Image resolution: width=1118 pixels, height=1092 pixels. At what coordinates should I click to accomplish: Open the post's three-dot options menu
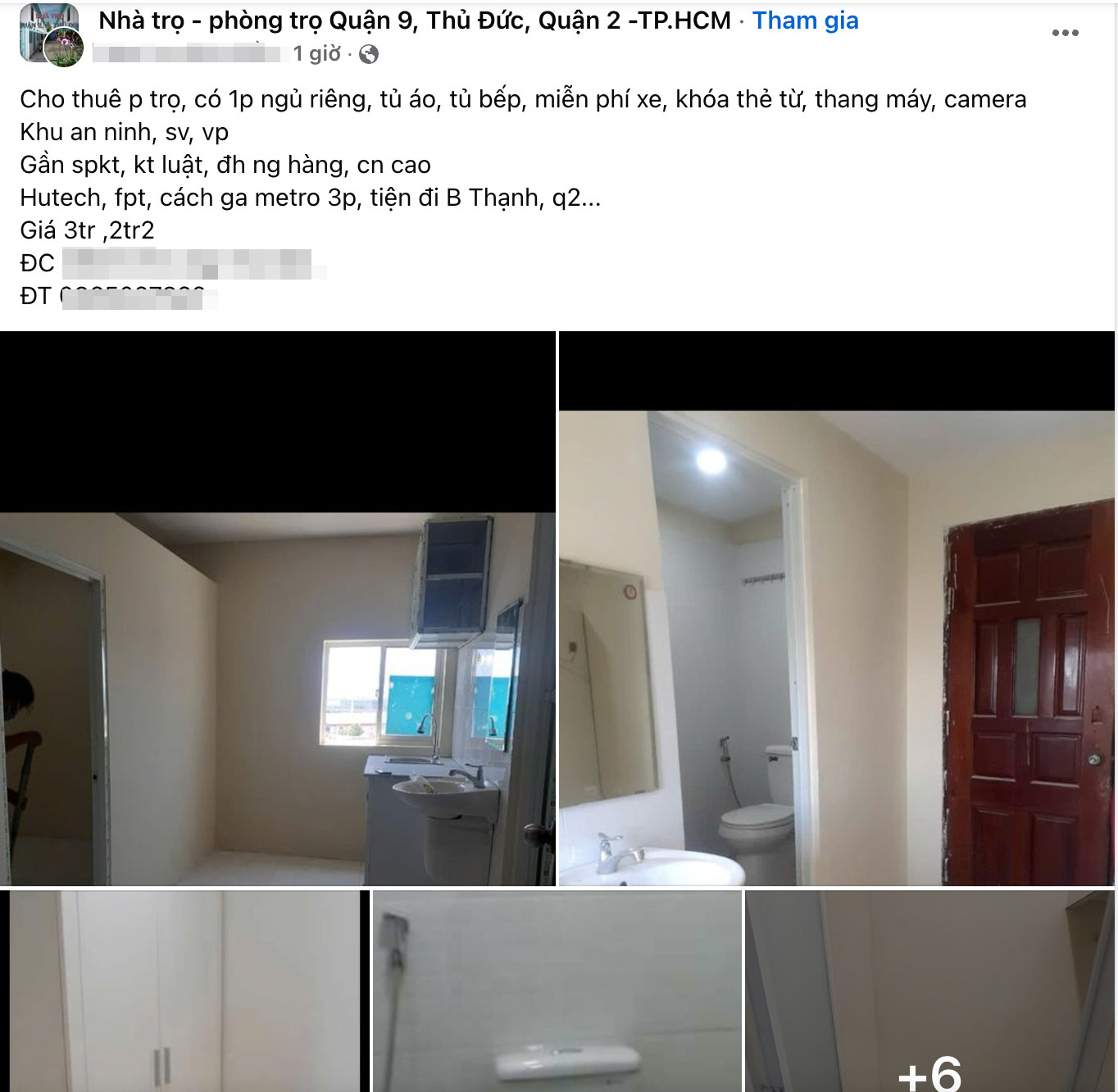click(x=1065, y=33)
